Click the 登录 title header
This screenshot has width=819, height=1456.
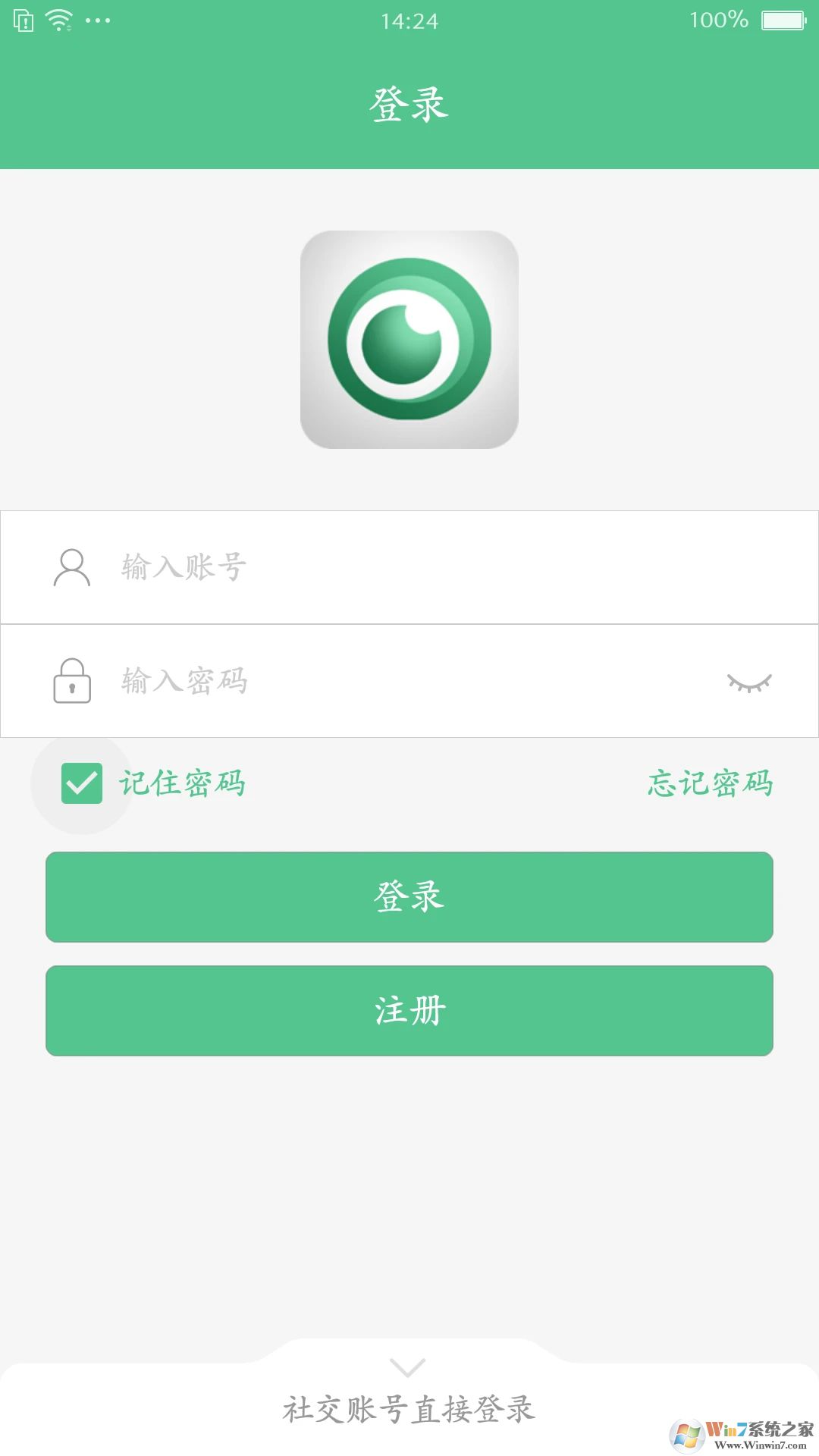point(409,103)
